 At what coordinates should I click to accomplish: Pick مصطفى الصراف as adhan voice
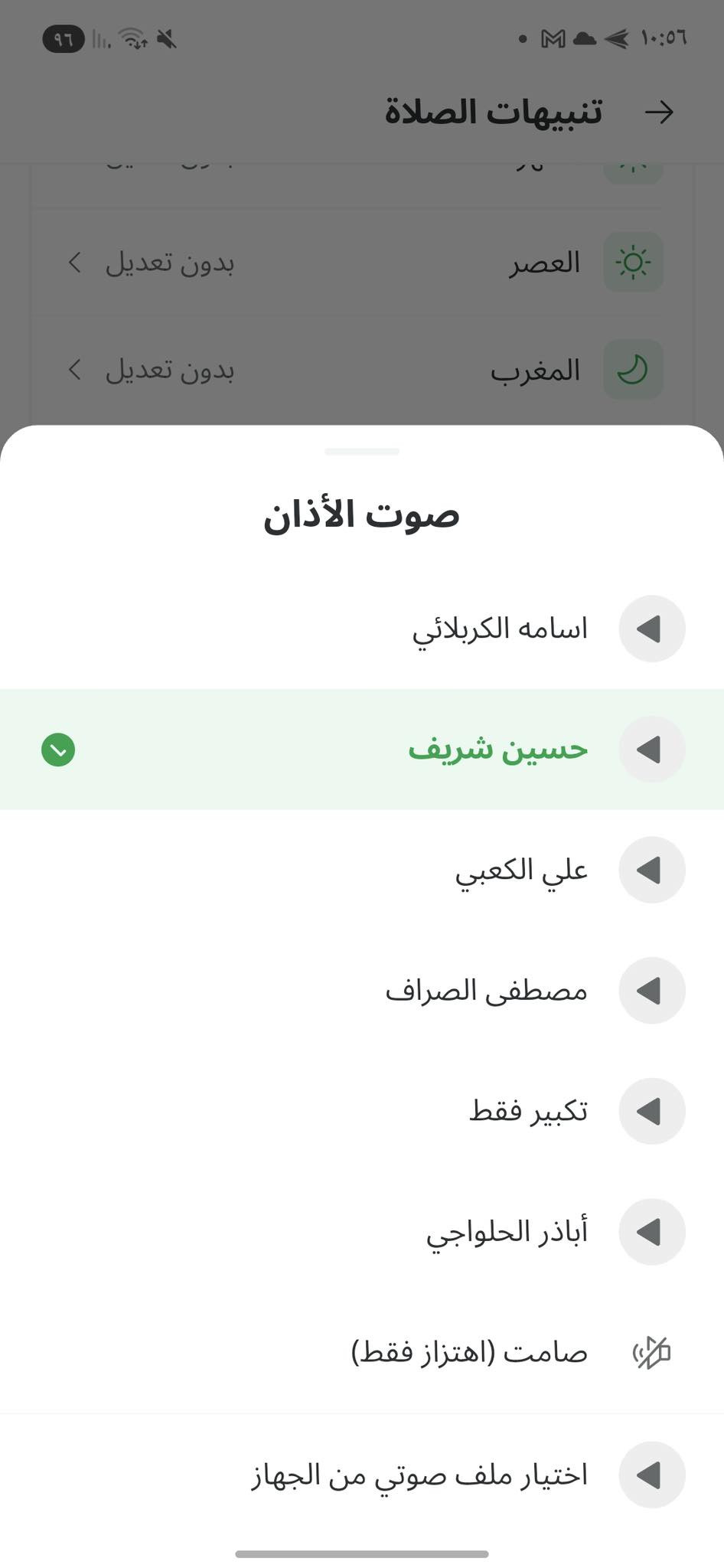coord(362,991)
